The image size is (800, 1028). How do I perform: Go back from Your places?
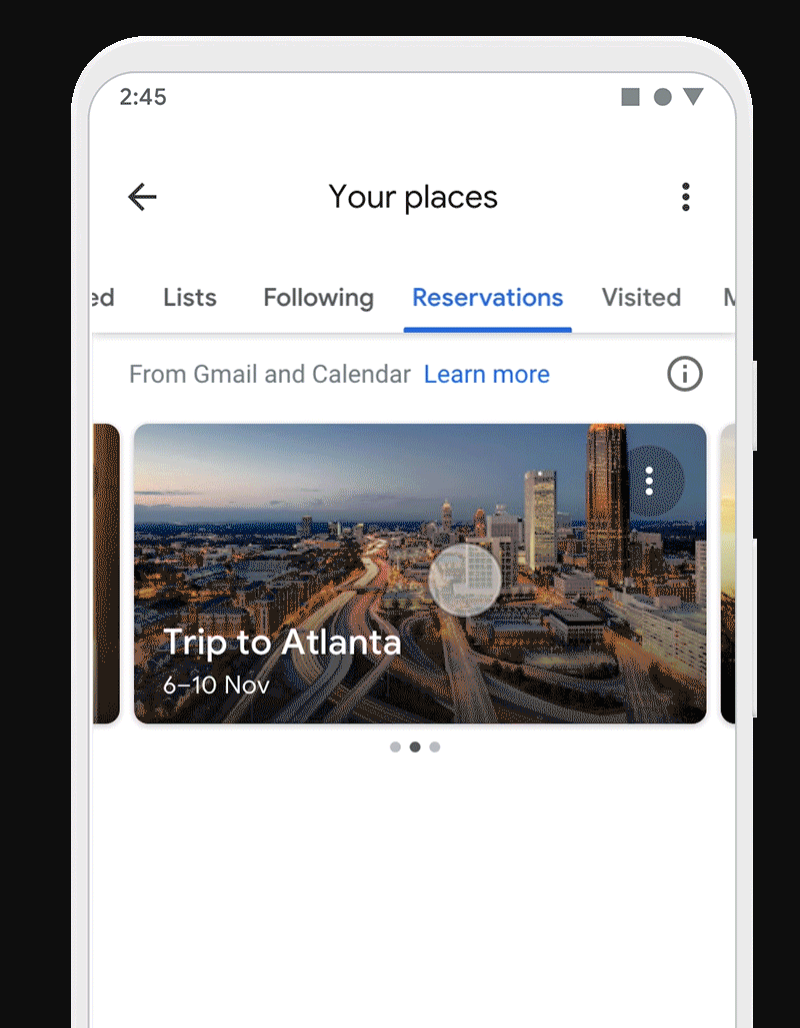pyautogui.click(x=142, y=197)
